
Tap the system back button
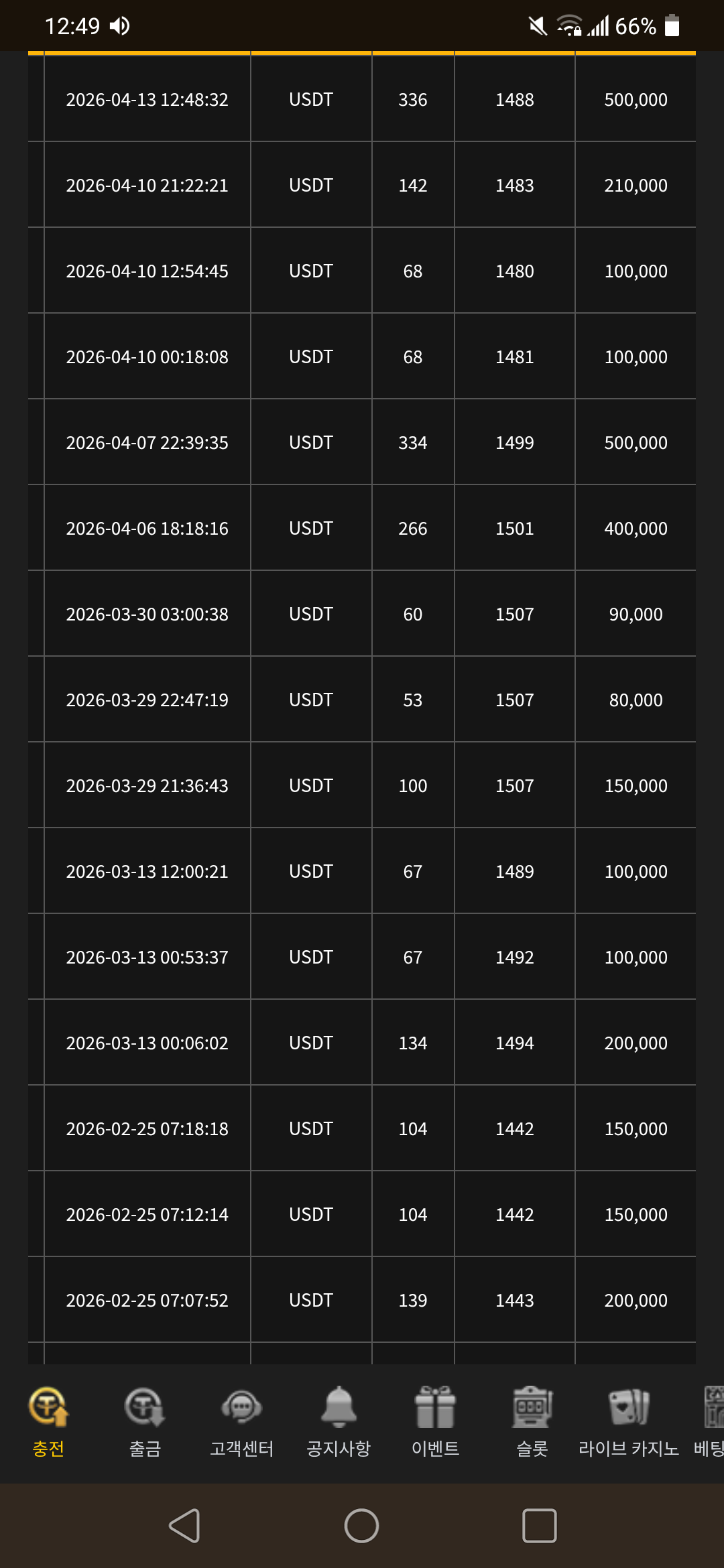pos(184,1526)
